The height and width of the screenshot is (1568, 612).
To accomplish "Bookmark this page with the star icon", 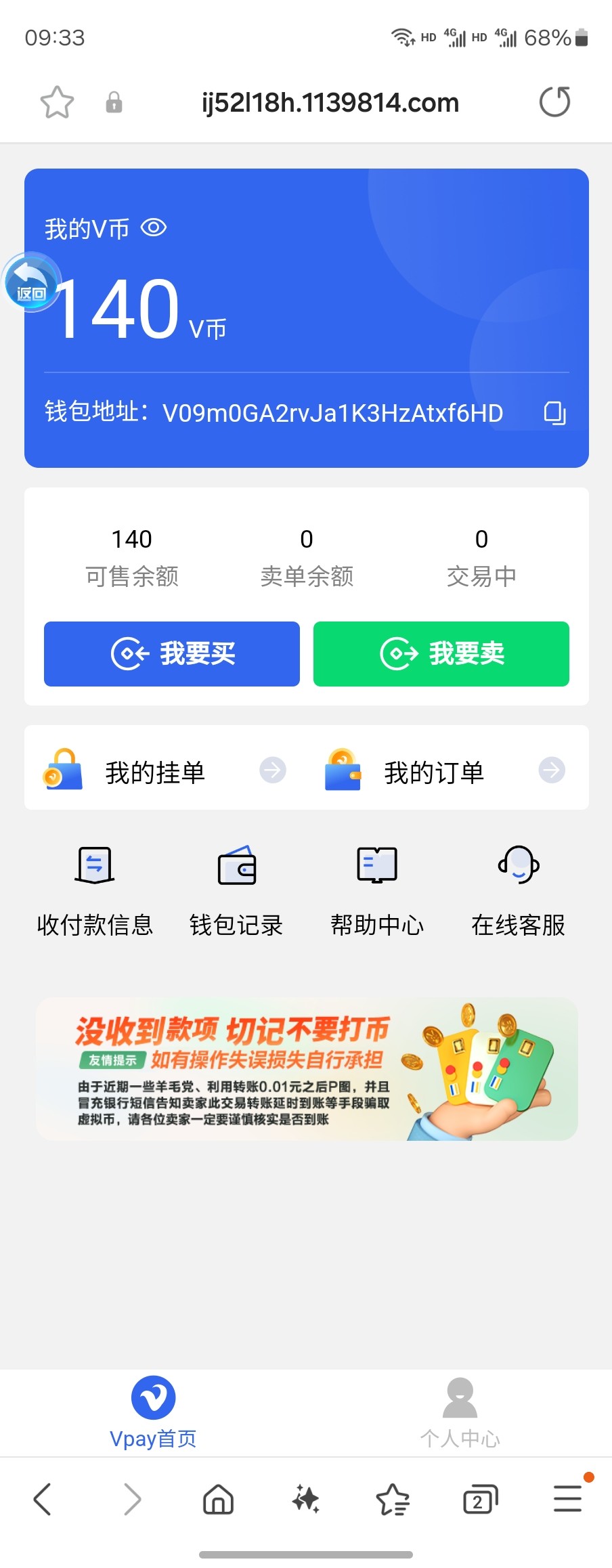I will 57,103.
